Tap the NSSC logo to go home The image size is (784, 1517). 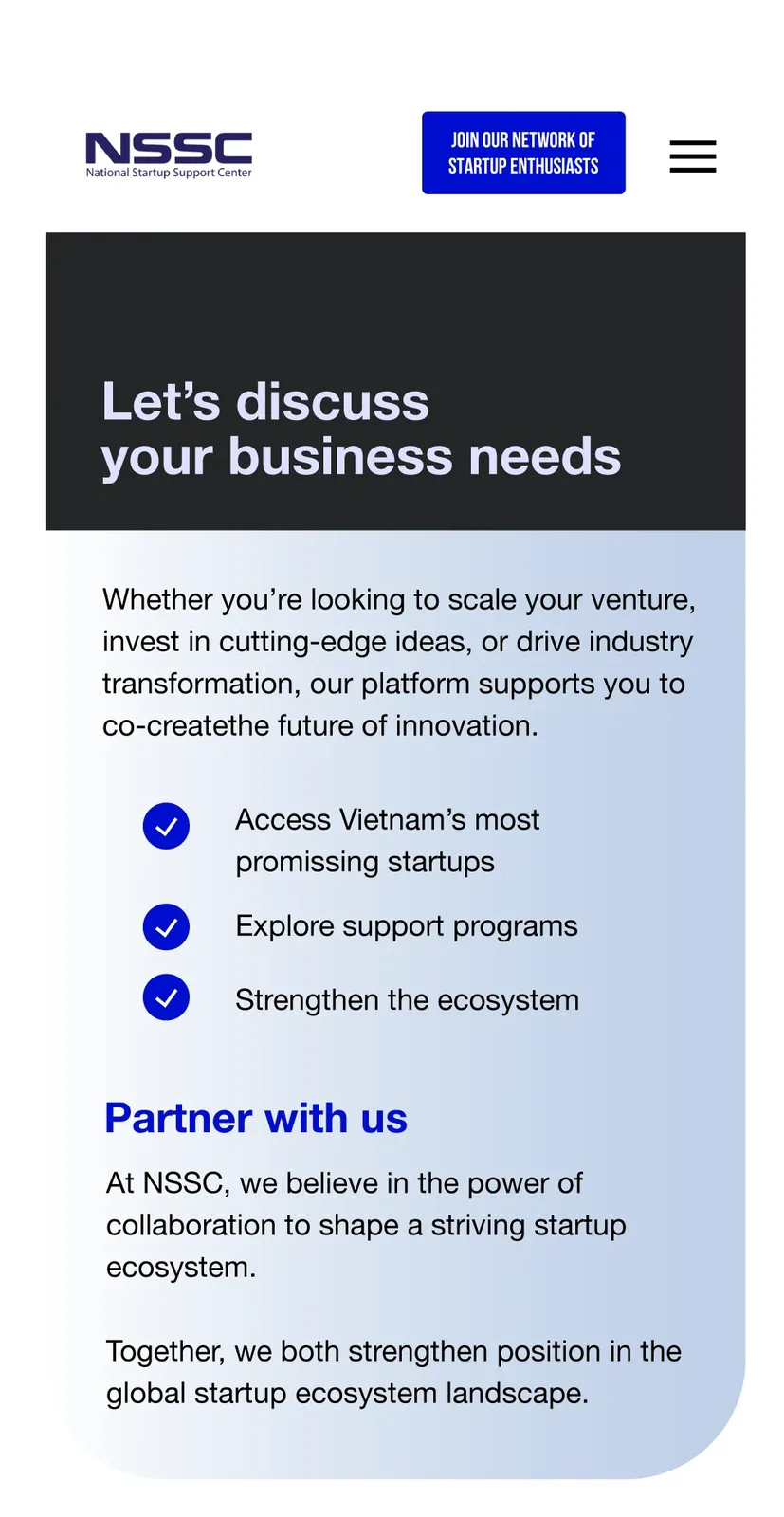(x=169, y=155)
